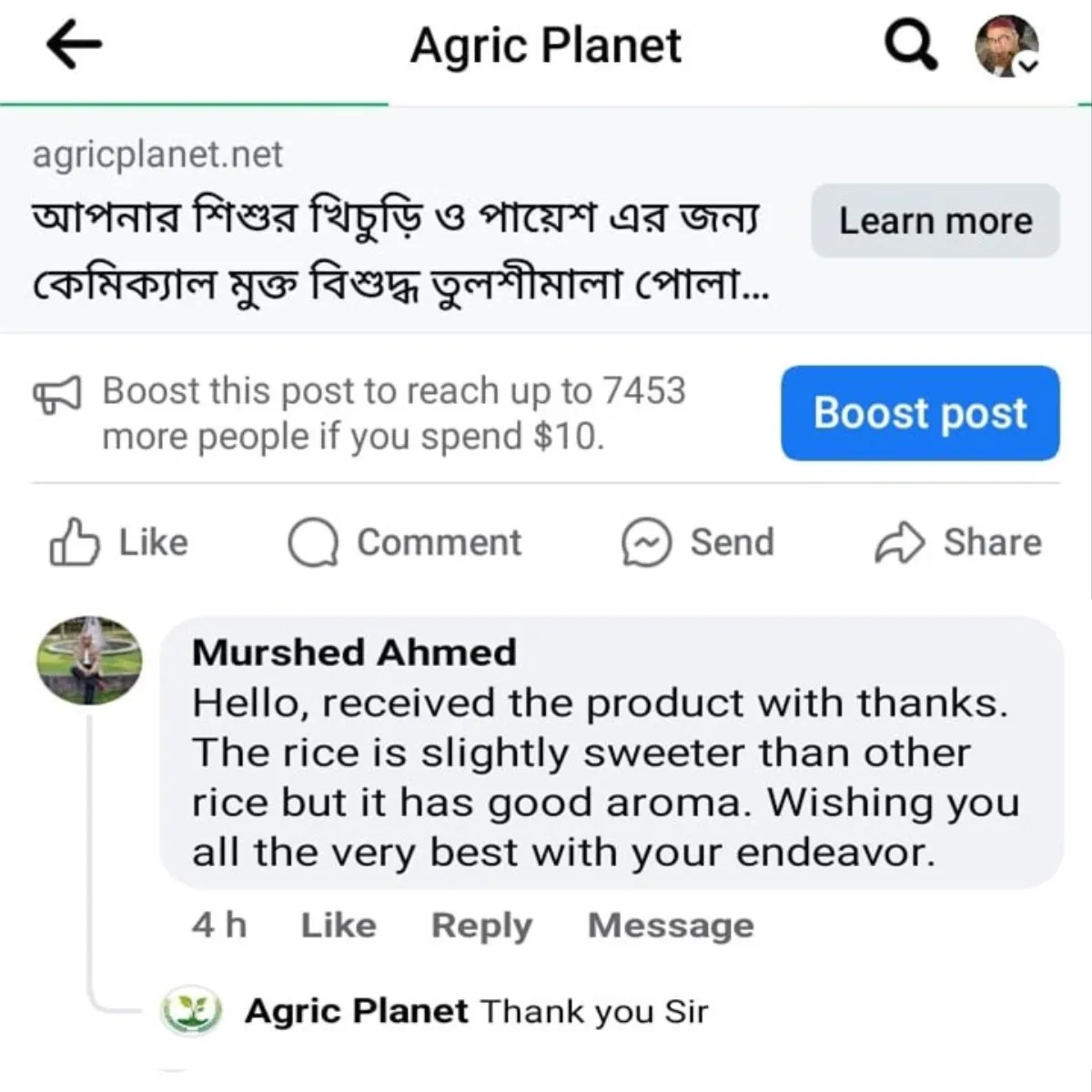Reply to Murshed Ahmed's comment

pos(481,925)
